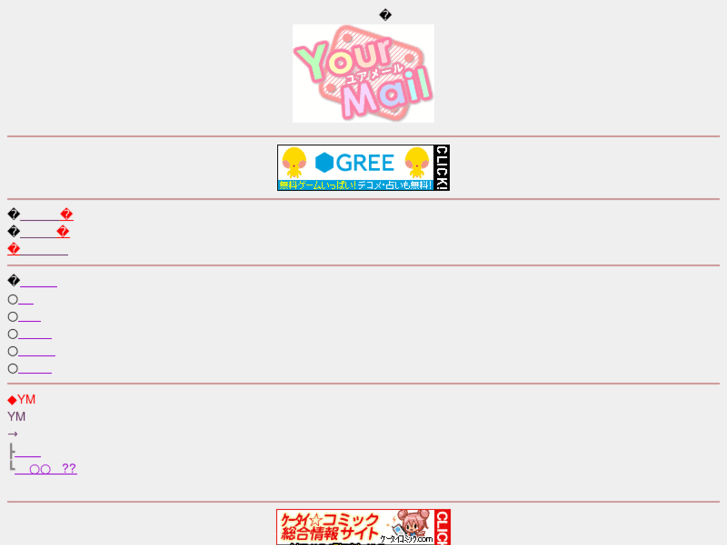Follow the link containing ○○ ??
This screenshot has width=727, height=545.
(x=46, y=468)
